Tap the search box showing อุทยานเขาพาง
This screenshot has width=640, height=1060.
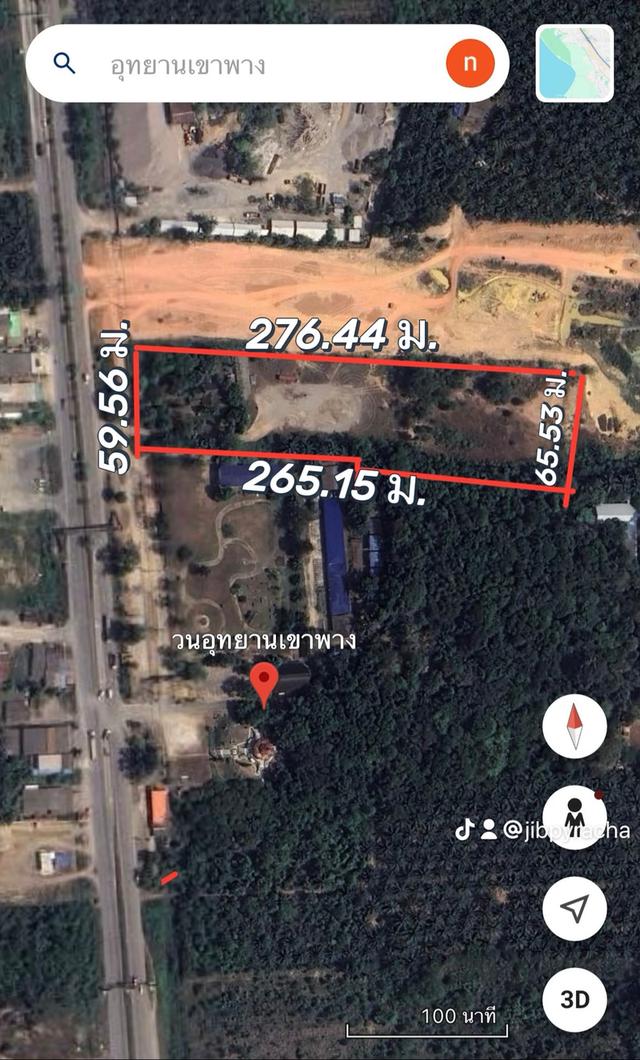click(250, 65)
